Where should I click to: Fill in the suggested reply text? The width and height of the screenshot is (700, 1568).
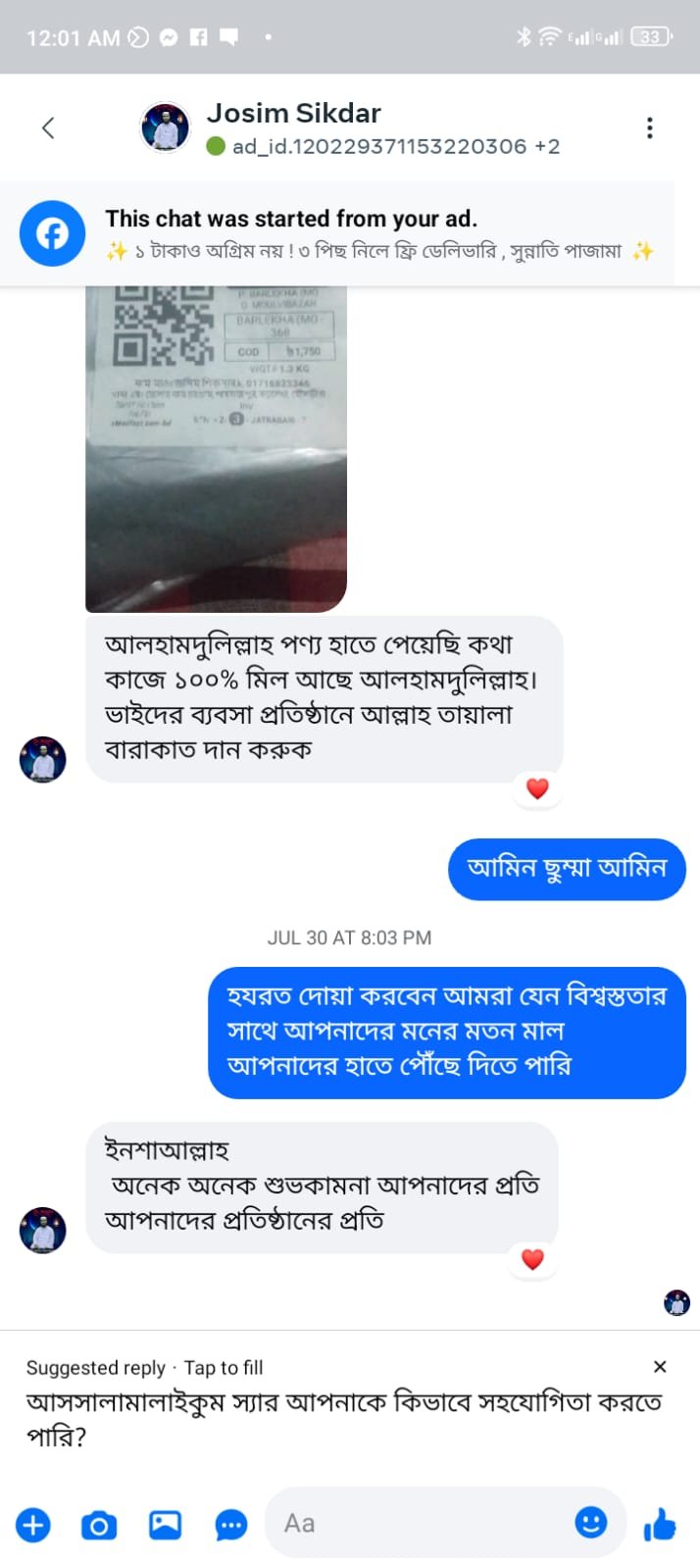[343, 1419]
